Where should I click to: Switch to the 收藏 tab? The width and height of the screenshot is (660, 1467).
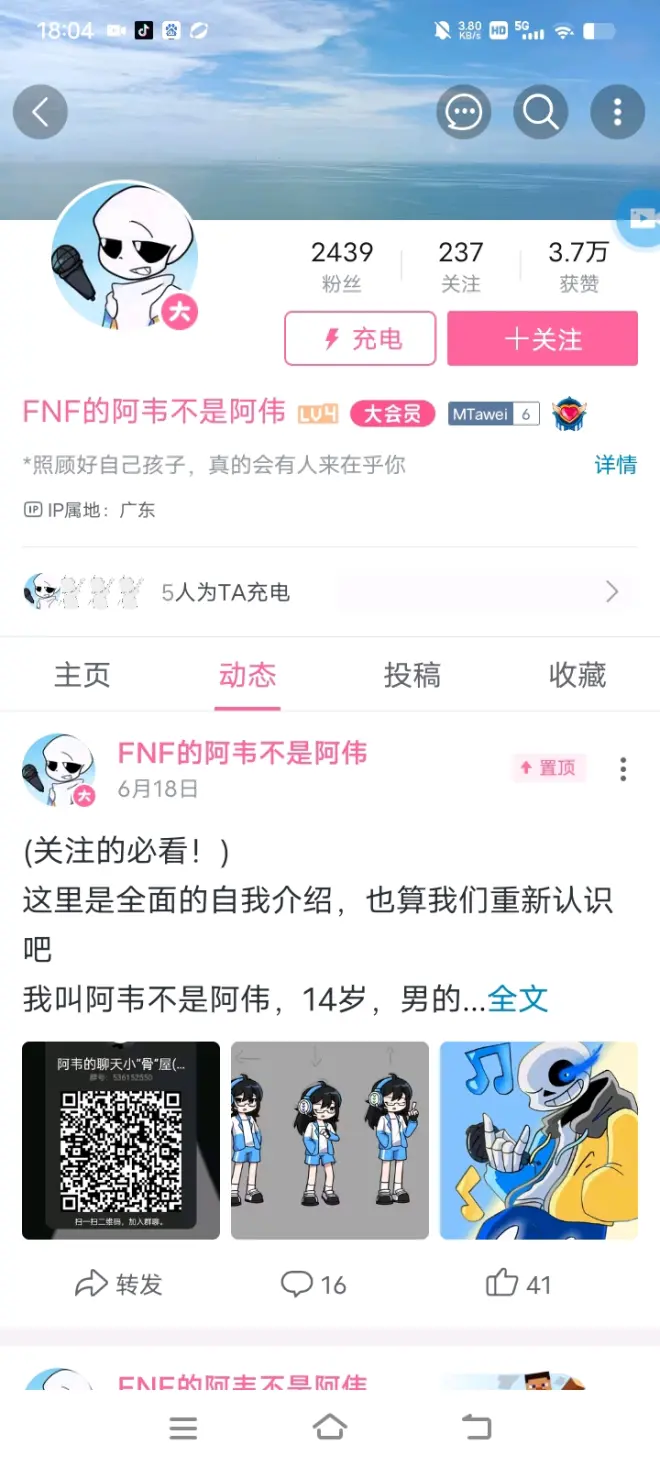(x=577, y=676)
